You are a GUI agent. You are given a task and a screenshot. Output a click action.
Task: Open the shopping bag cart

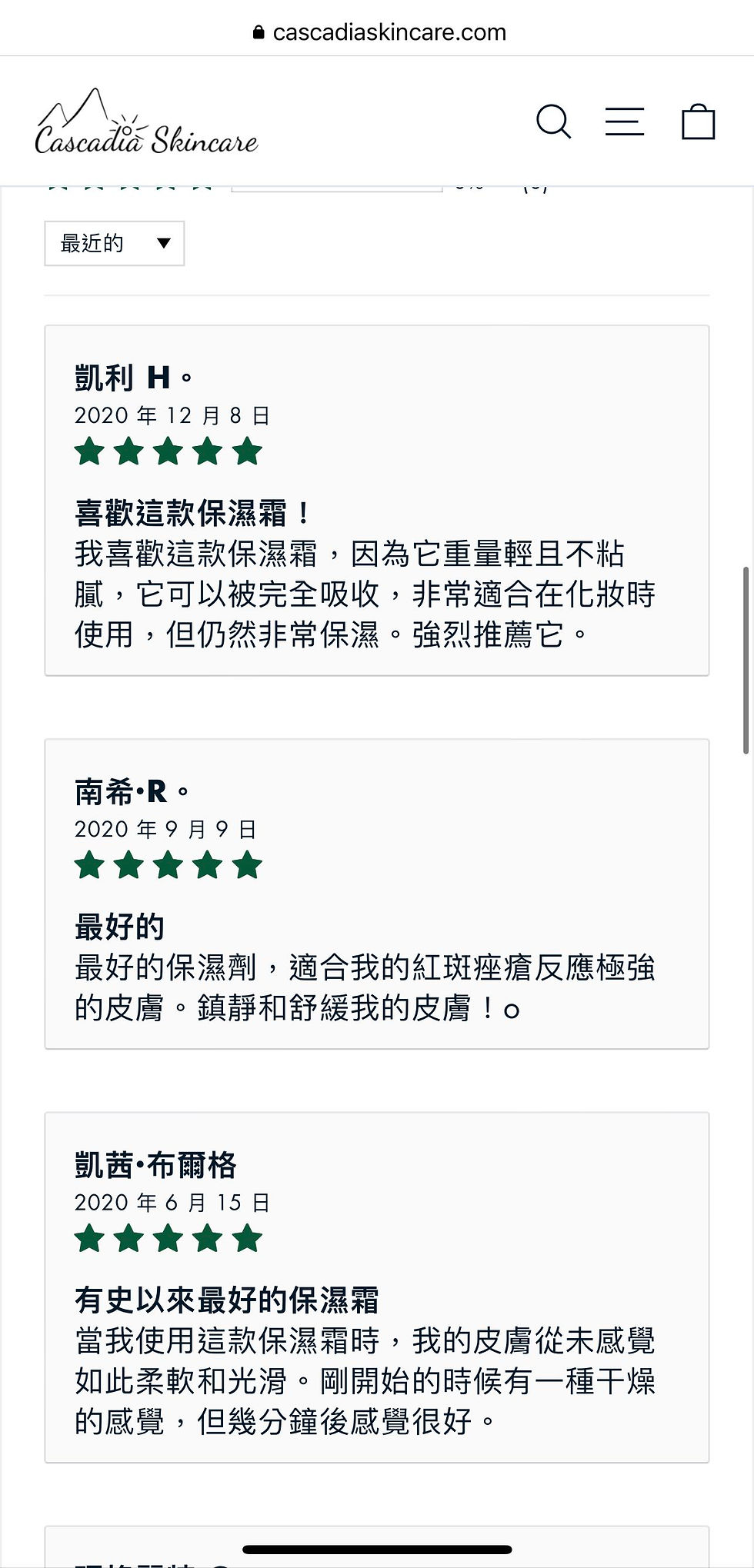[x=698, y=122]
